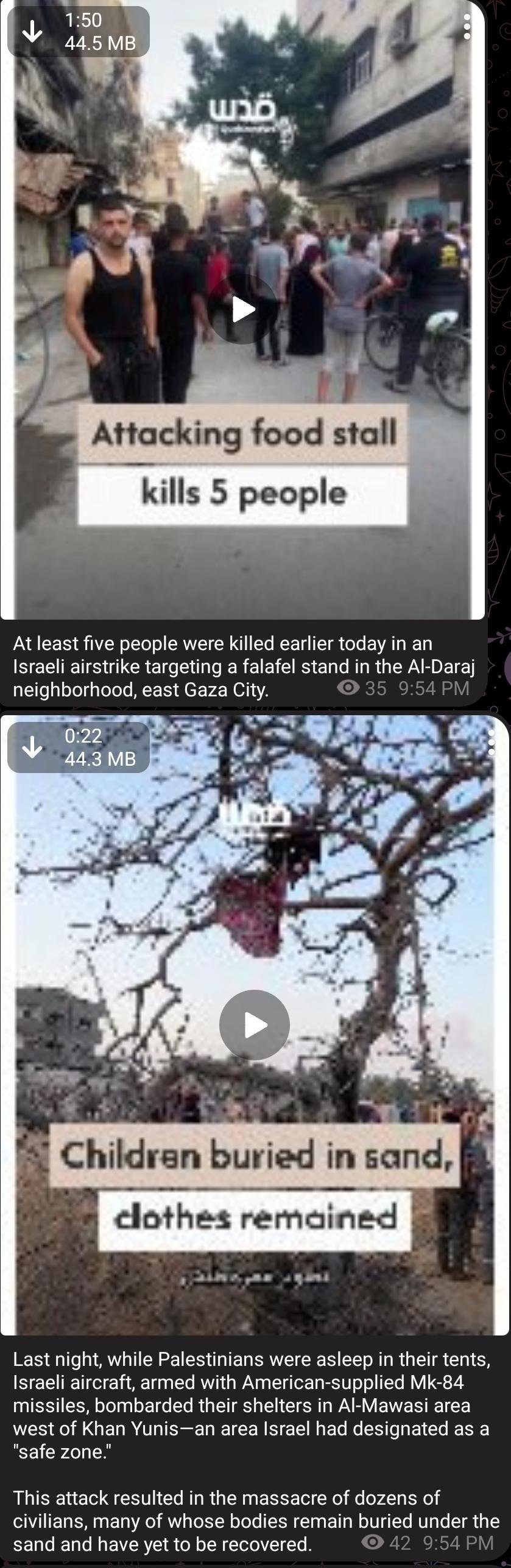Download the 44.5 MB video
511x1568 pixels.
tap(32, 32)
